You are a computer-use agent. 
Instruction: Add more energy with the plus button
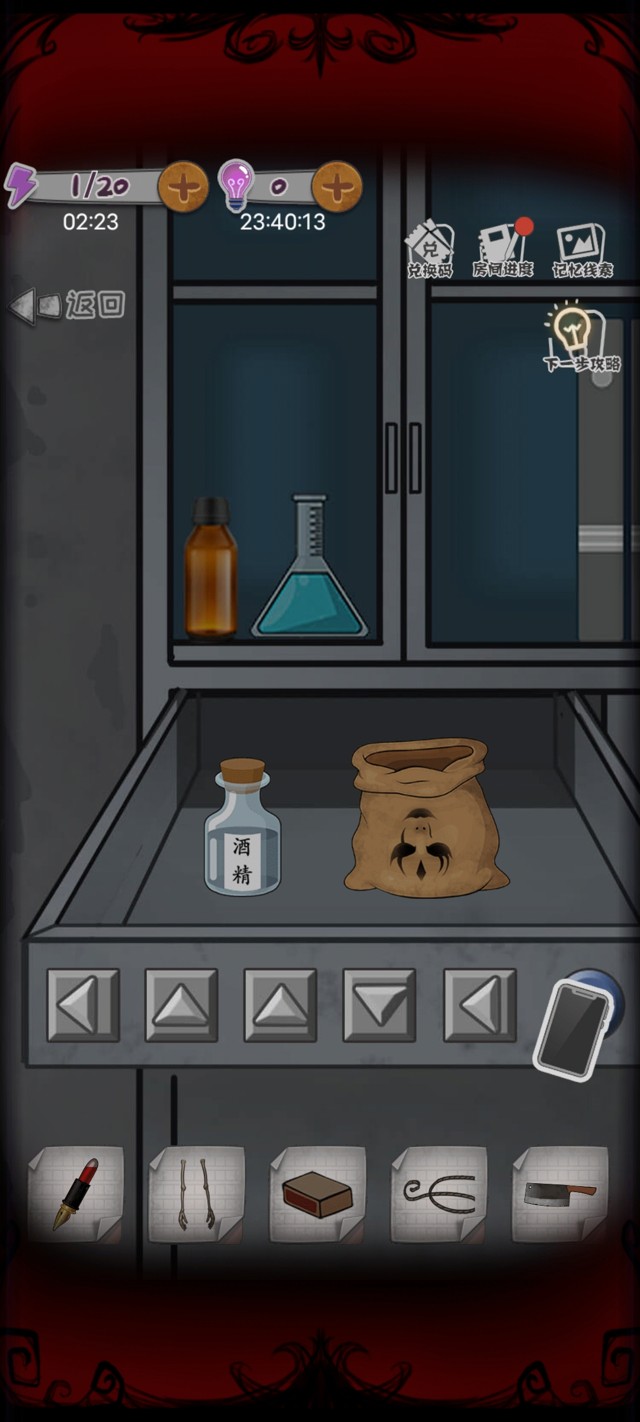[x=183, y=186]
